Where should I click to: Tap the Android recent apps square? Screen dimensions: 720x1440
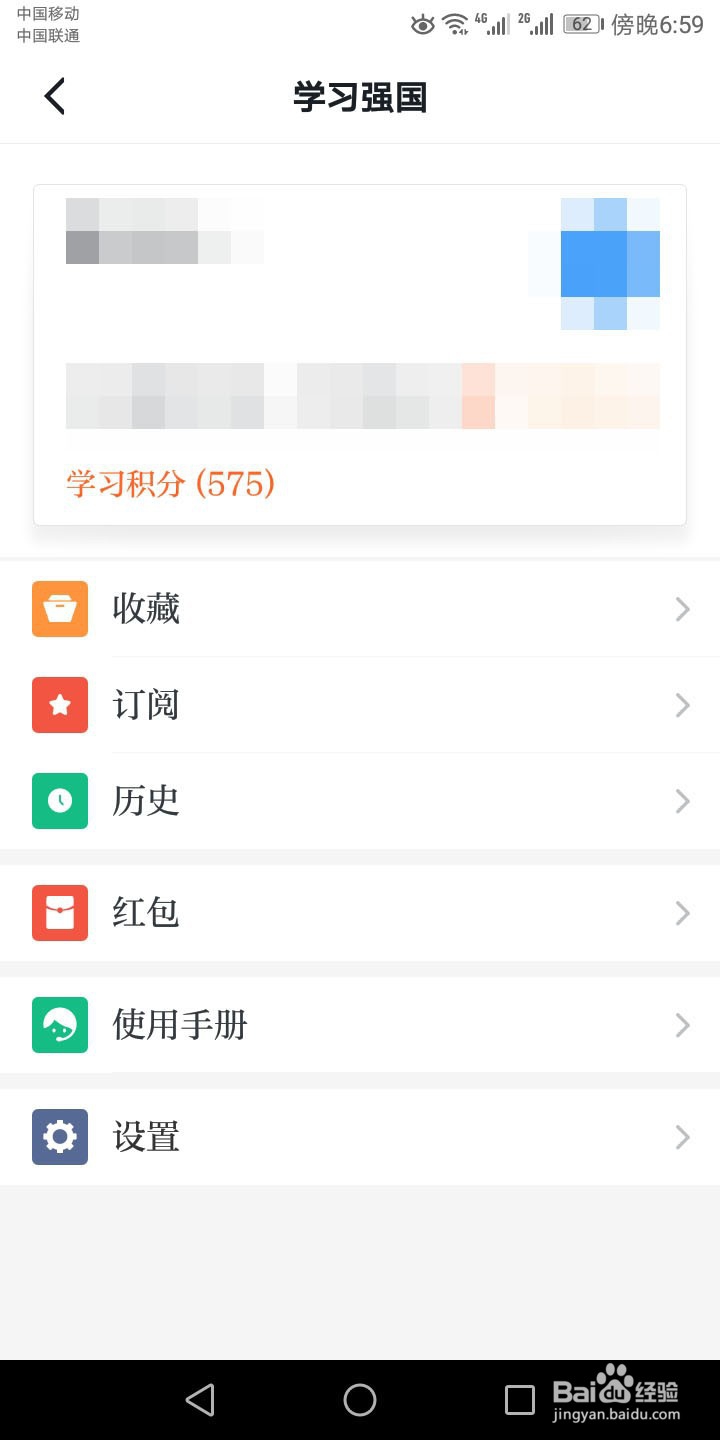click(520, 1400)
